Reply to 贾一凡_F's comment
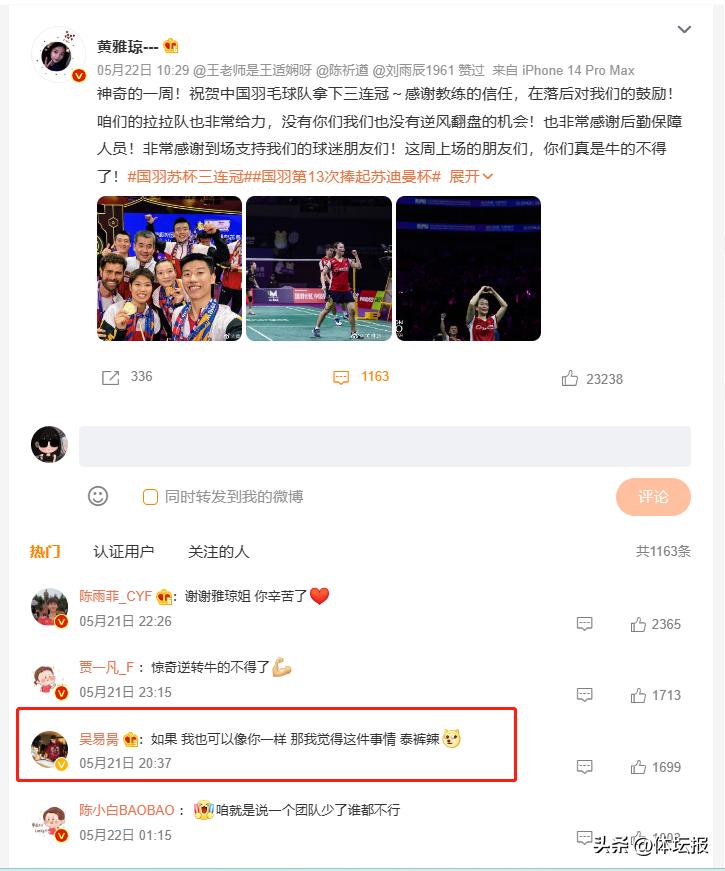This screenshot has height=871, width=725. click(585, 695)
